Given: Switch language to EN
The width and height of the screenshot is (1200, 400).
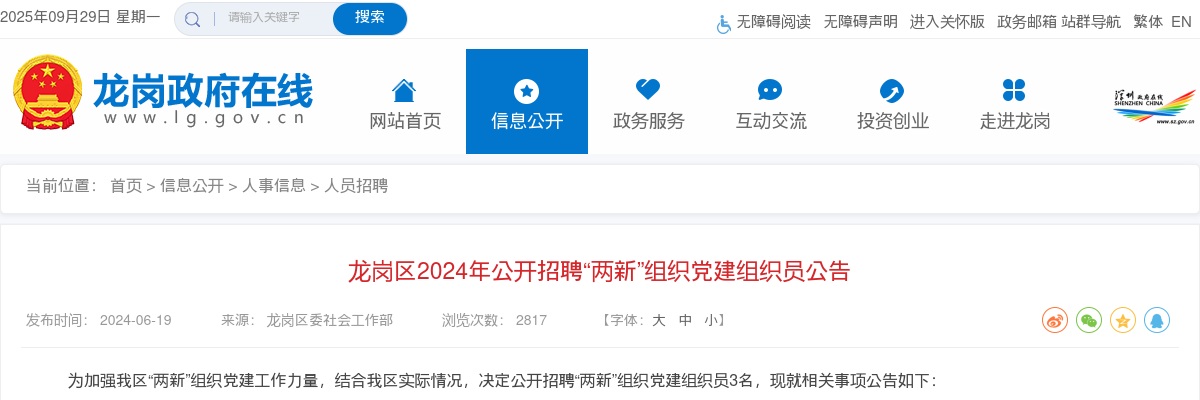Looking at the screenshot, I should click(1181, 22).
